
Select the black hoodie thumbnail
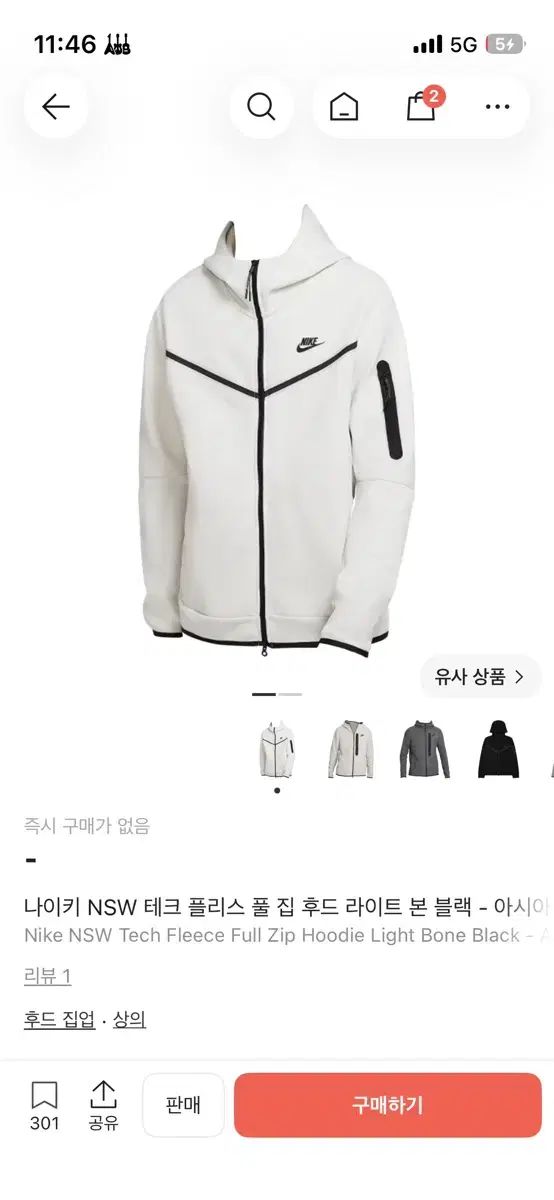coord(498,749)
